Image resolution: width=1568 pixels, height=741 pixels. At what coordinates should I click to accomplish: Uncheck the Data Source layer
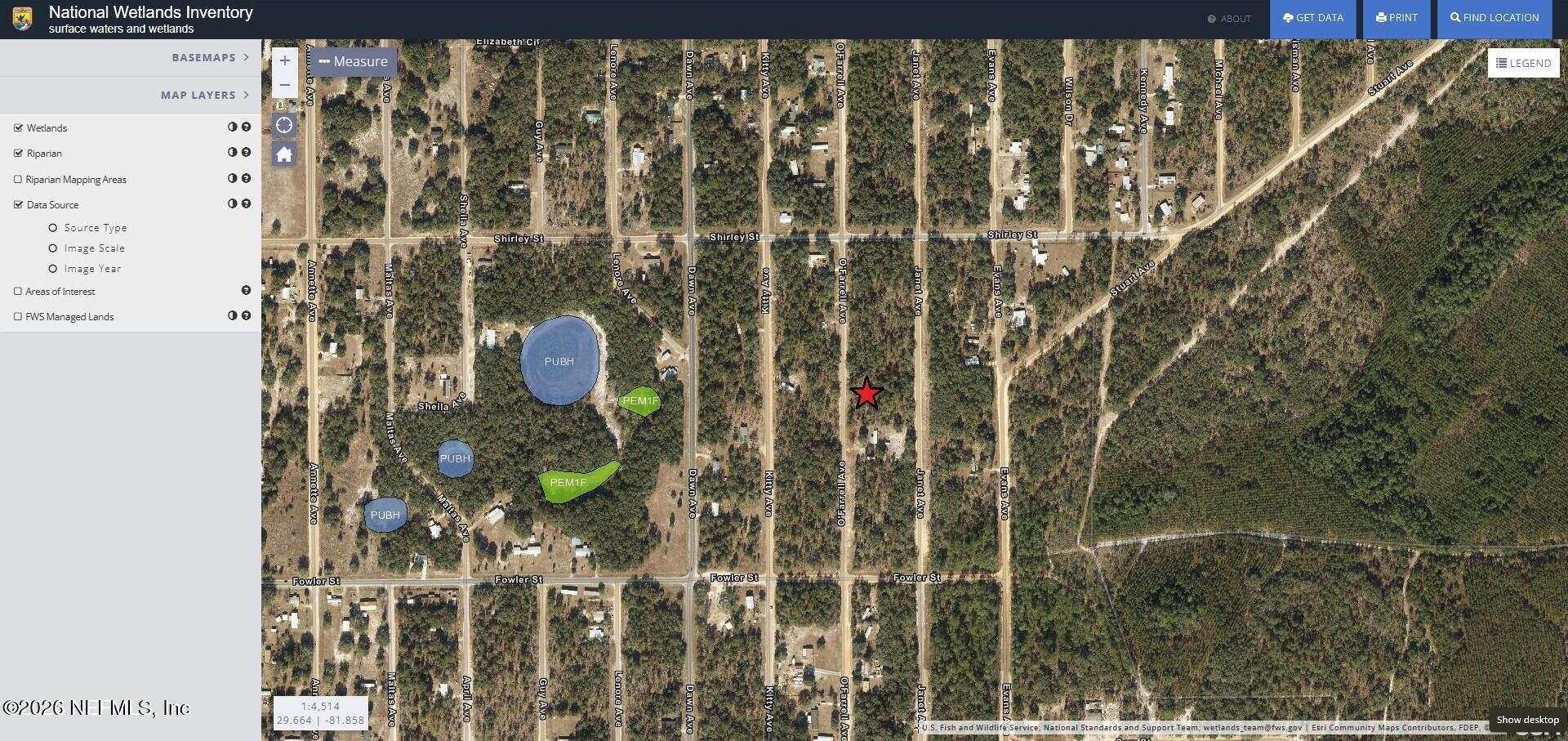[18, 205]
